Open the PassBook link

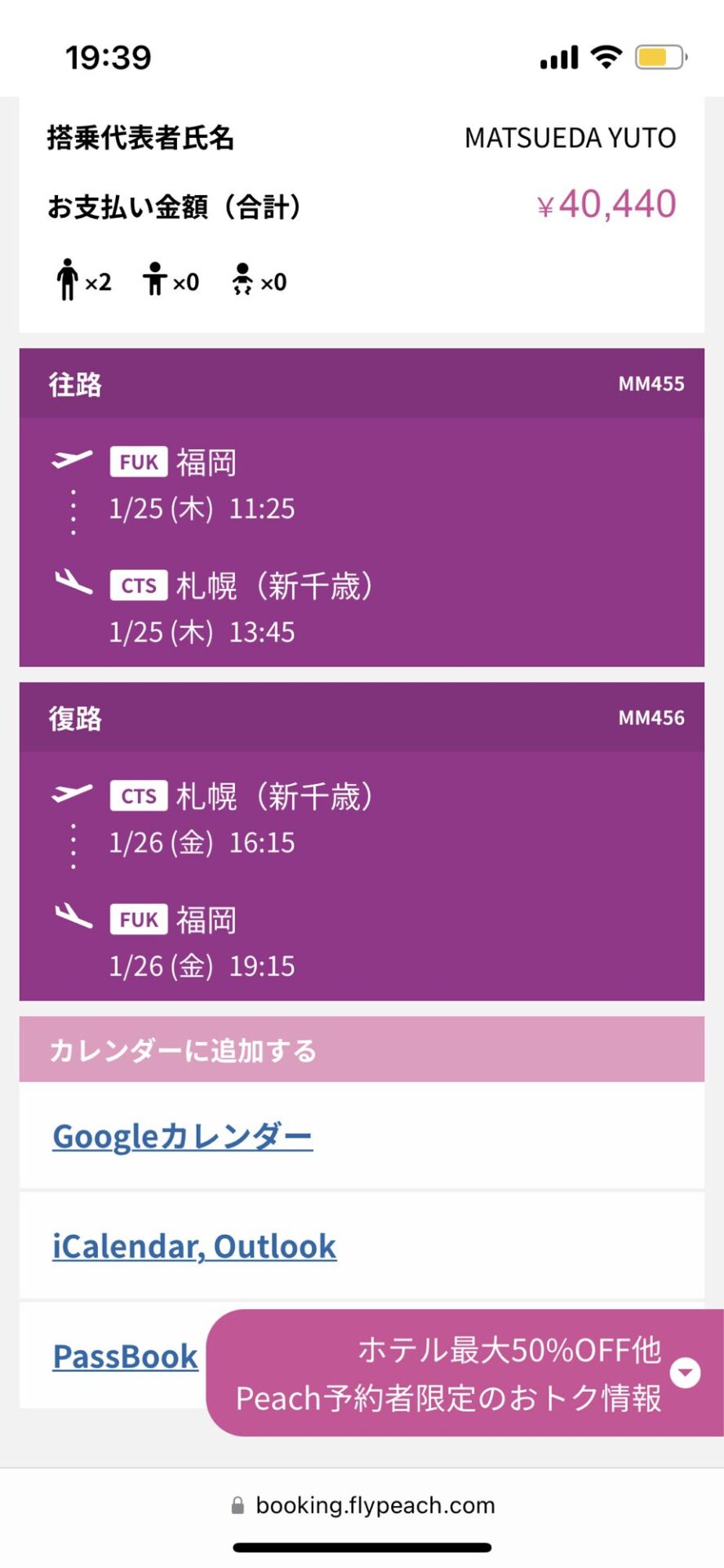(125, 1356)
